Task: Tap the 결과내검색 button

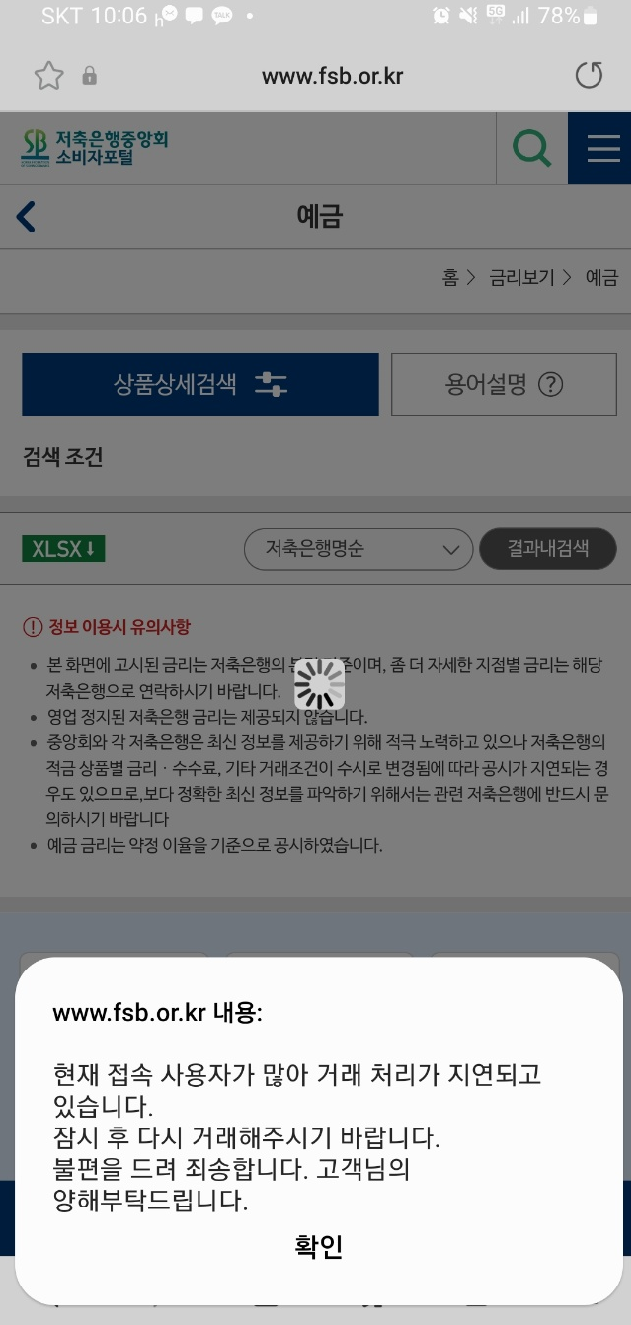Action: click(548, 549)
